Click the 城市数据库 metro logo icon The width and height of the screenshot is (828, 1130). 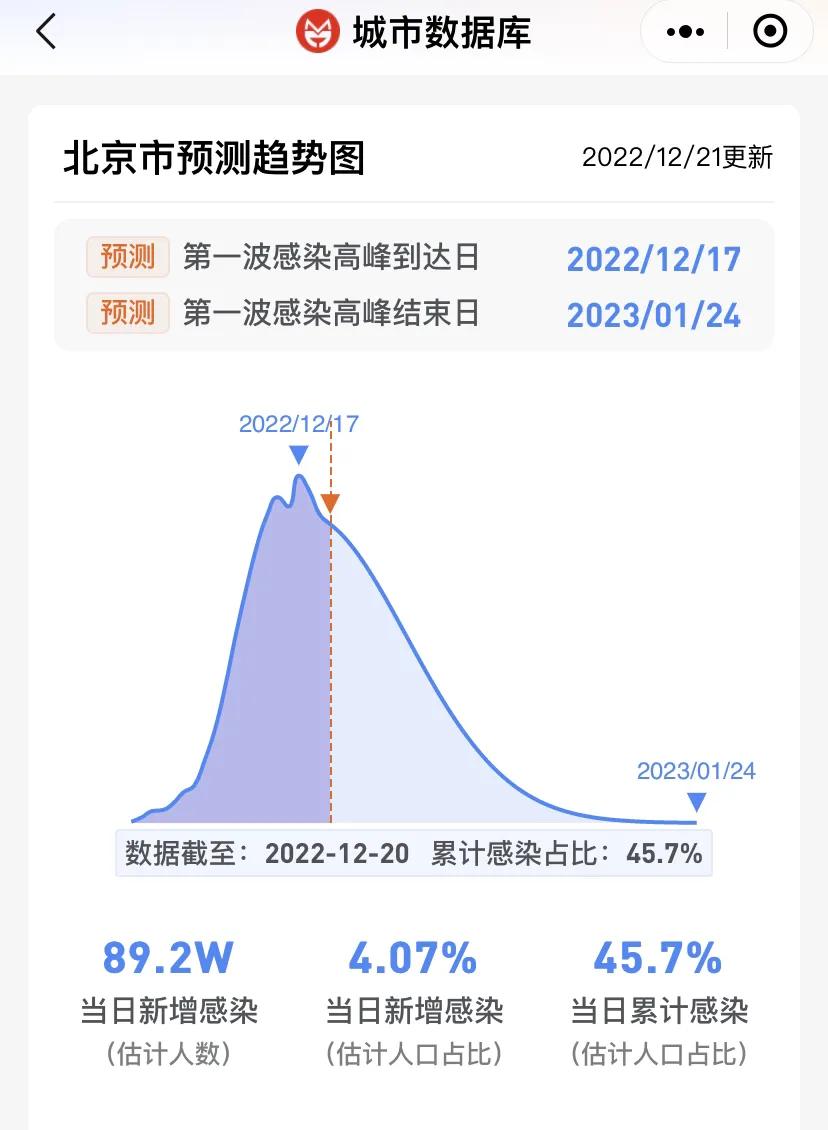tap(316, 31)
